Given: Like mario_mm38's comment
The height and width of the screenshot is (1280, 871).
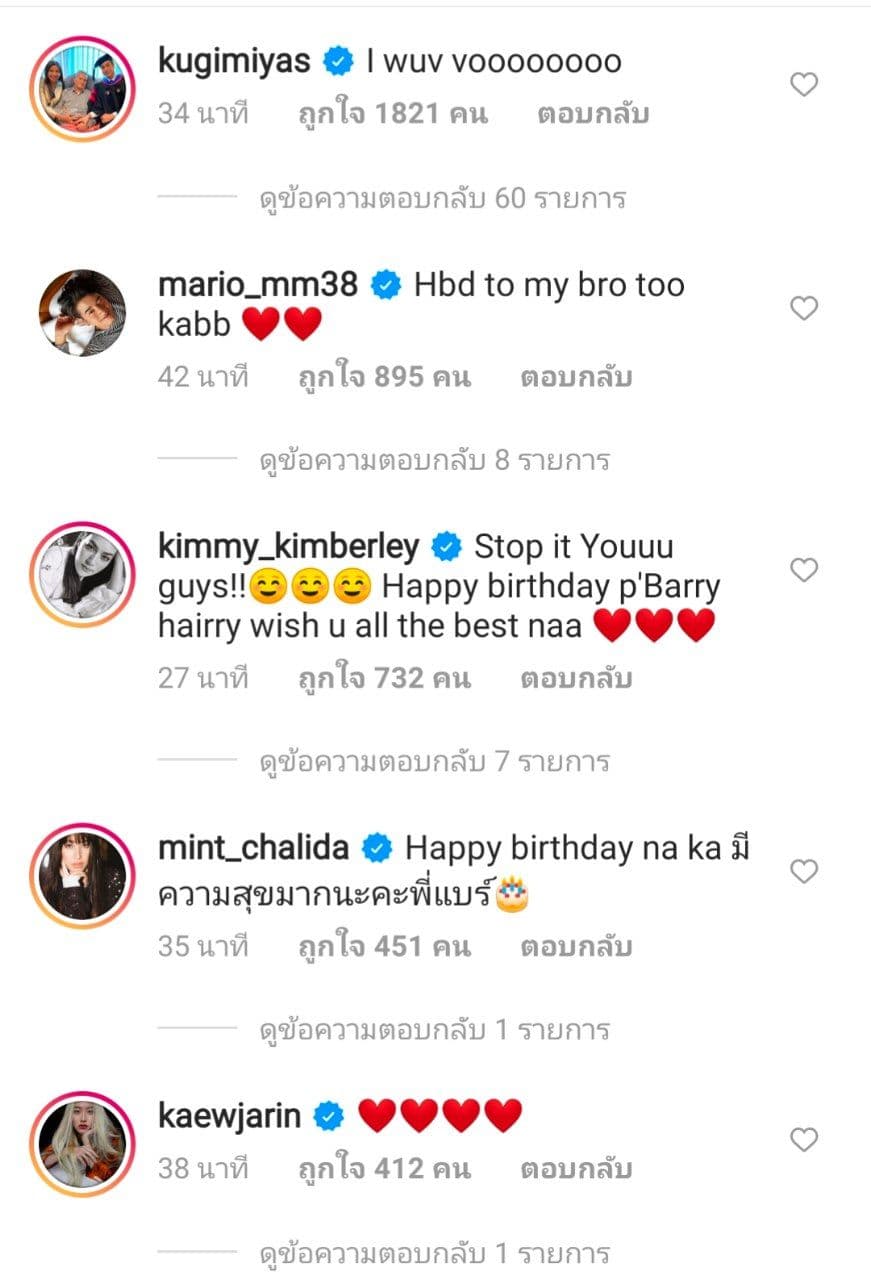Looking at the screenshot, I should 804,309.
